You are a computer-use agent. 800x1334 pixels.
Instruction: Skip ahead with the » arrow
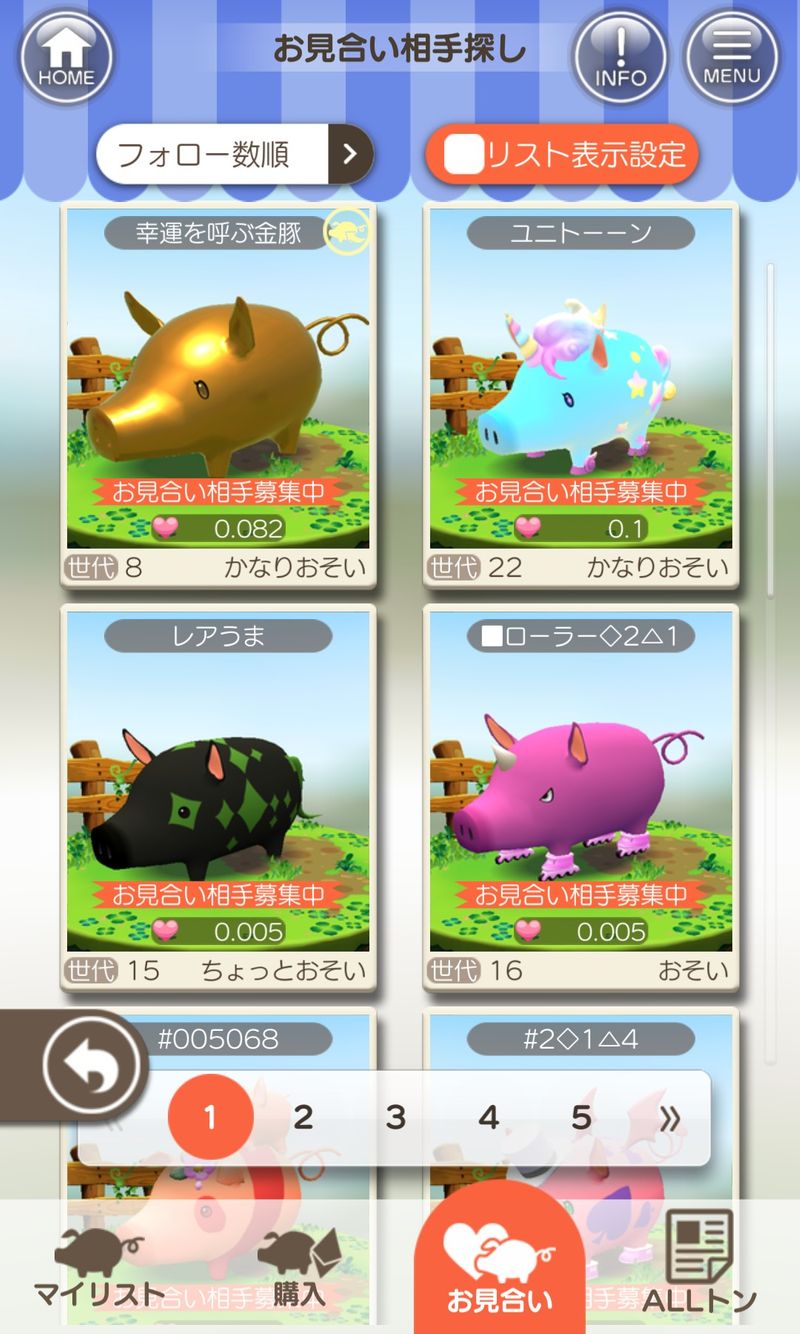[669, 1117]
